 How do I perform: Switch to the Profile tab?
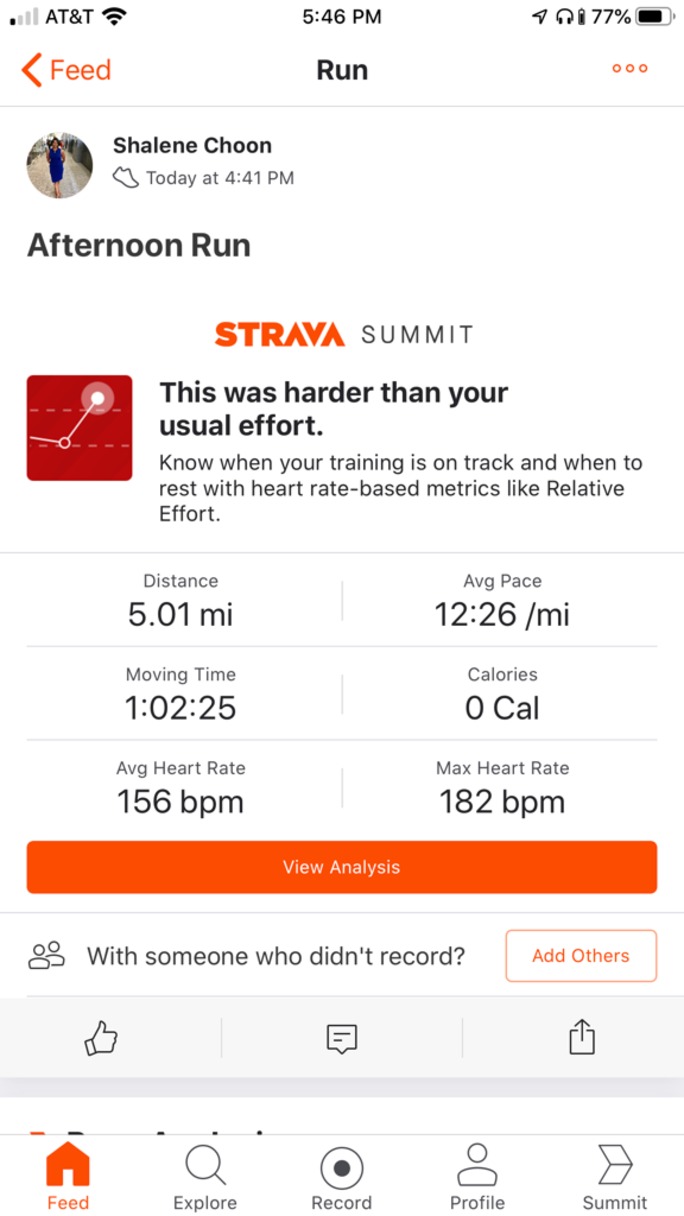click(477, 1177)
